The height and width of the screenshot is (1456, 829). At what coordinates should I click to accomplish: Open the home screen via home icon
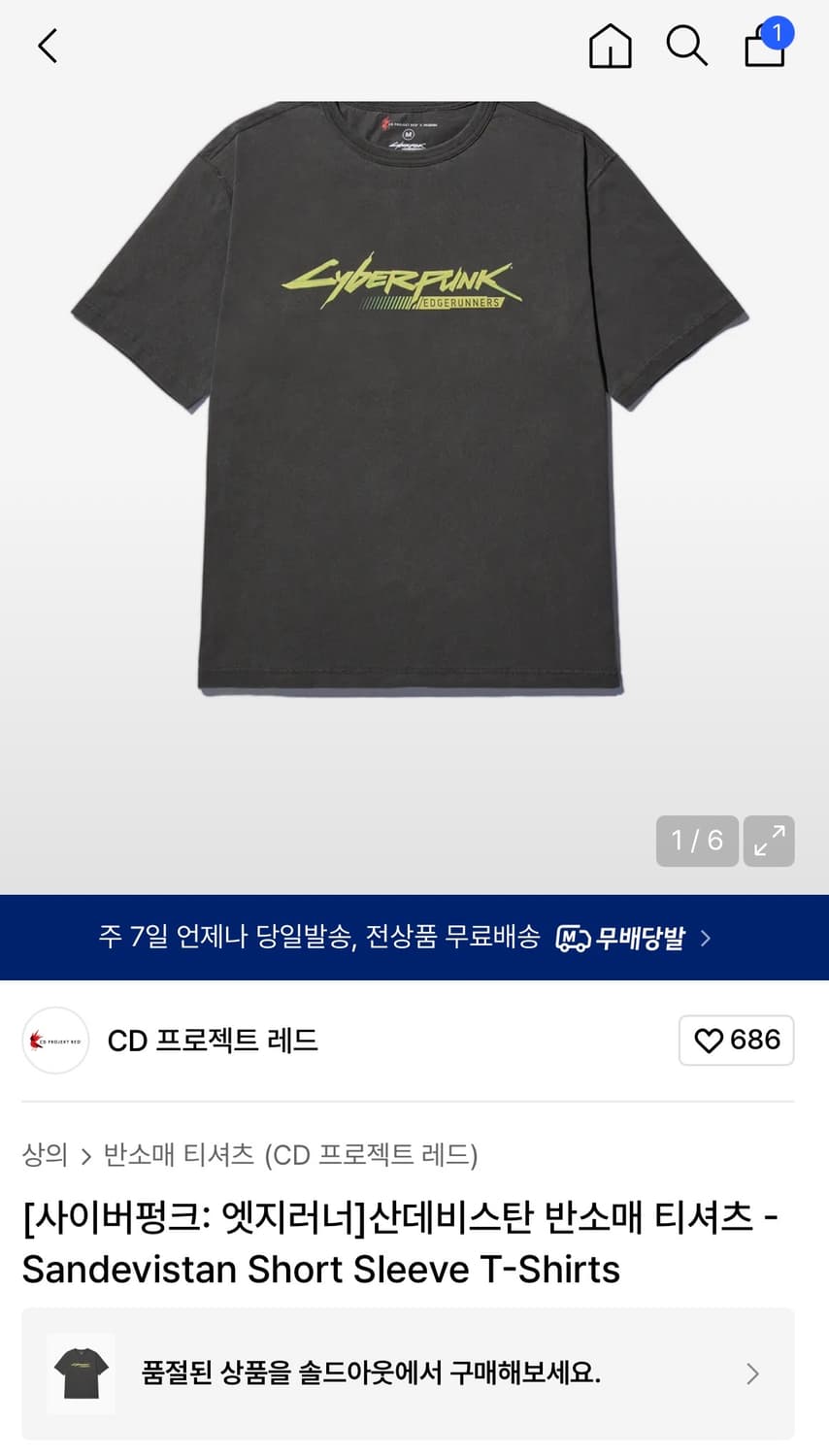pyautogui.click(x=610, y=46)
